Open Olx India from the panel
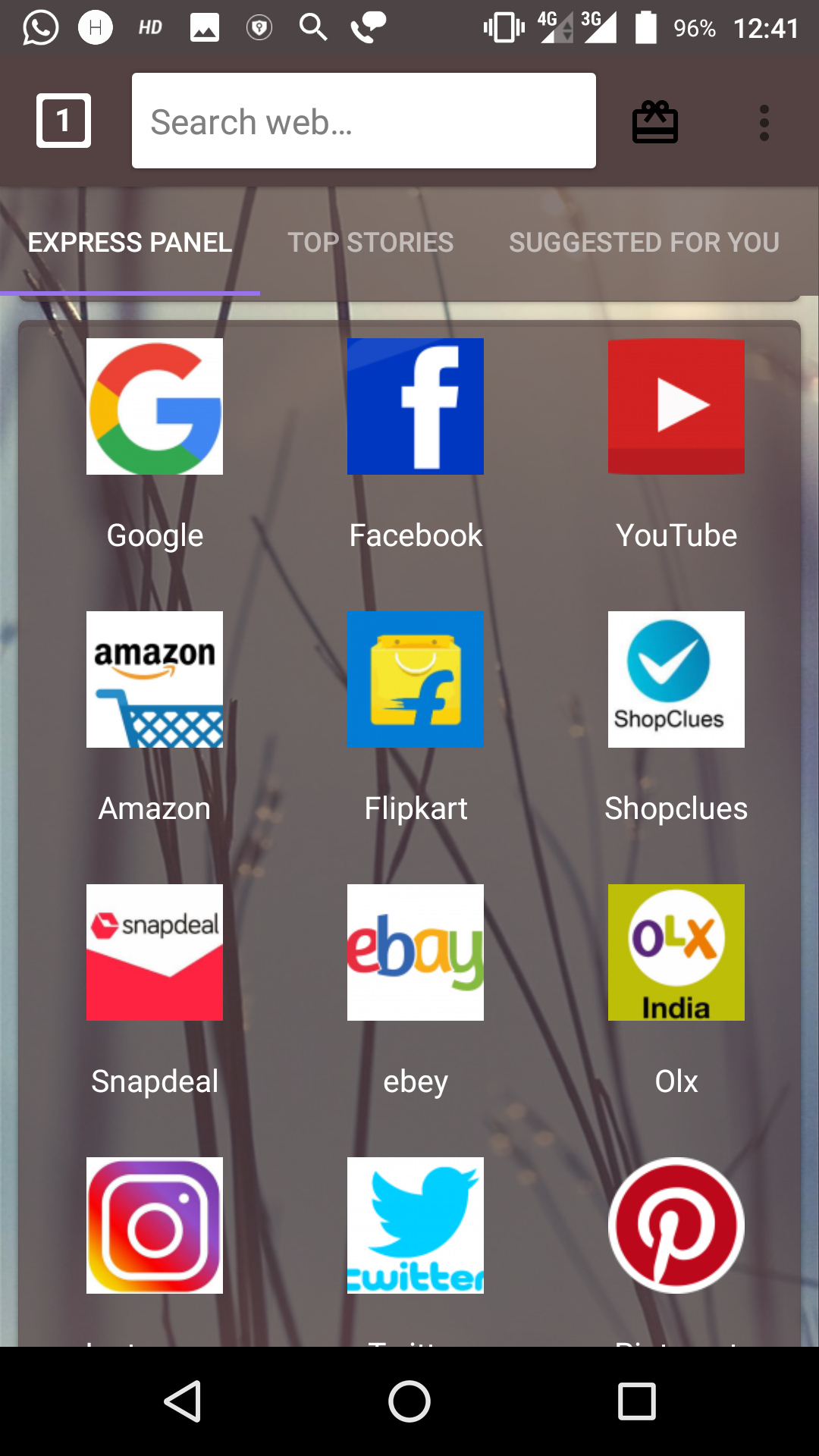Viewport: 819px width, 1456px height. coord(676,952)
